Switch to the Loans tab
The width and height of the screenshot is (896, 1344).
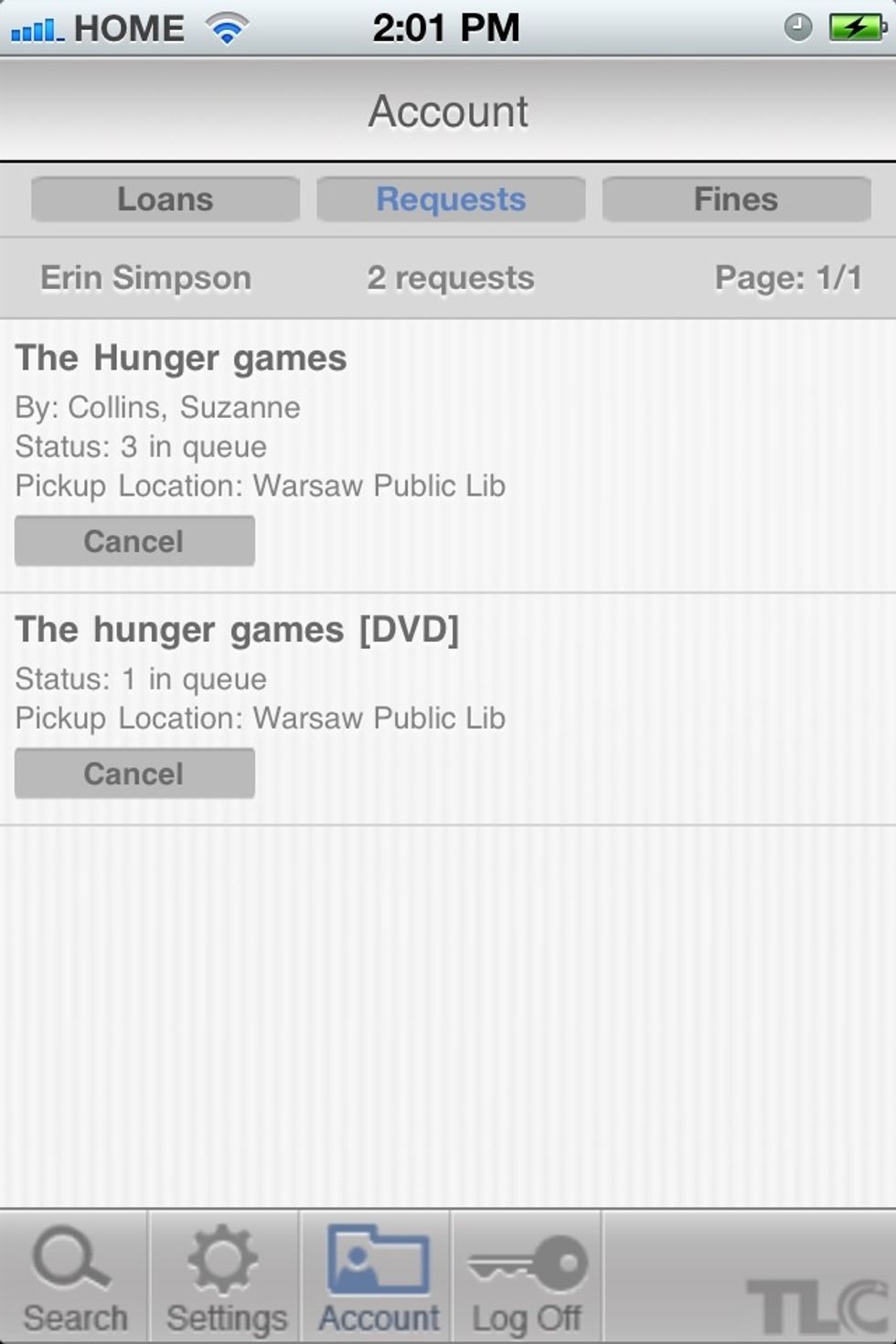pos(165,198)
